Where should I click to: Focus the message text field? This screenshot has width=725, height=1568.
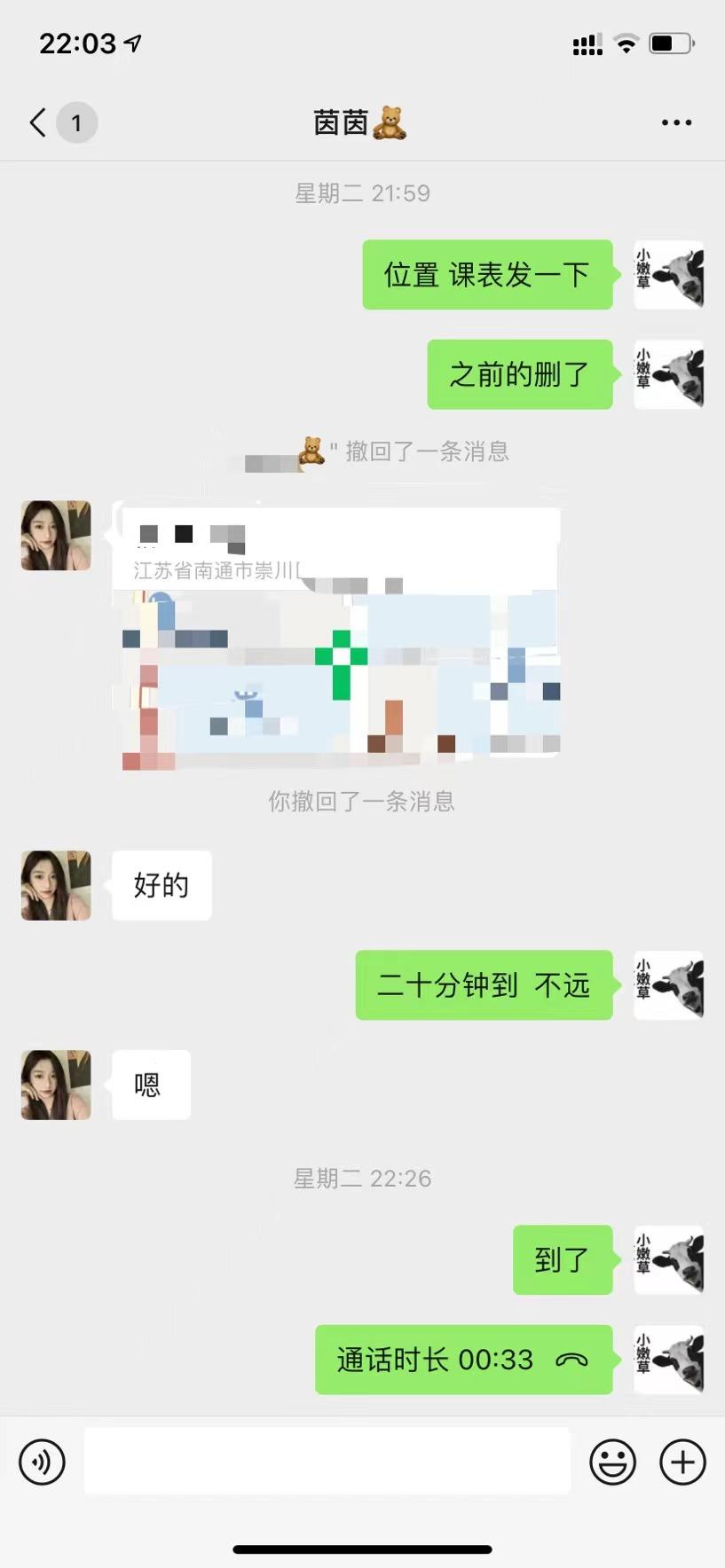pos(327,1462)
